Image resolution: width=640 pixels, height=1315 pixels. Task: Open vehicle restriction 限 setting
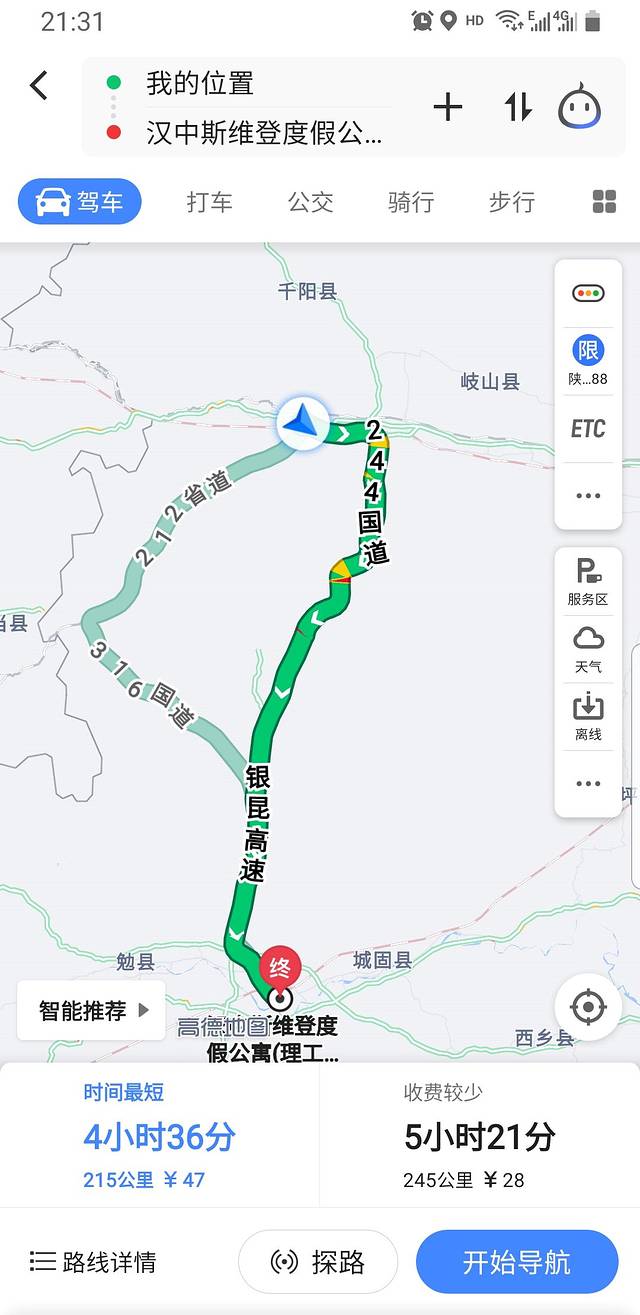pyautogui.click(x=588, y=361)
